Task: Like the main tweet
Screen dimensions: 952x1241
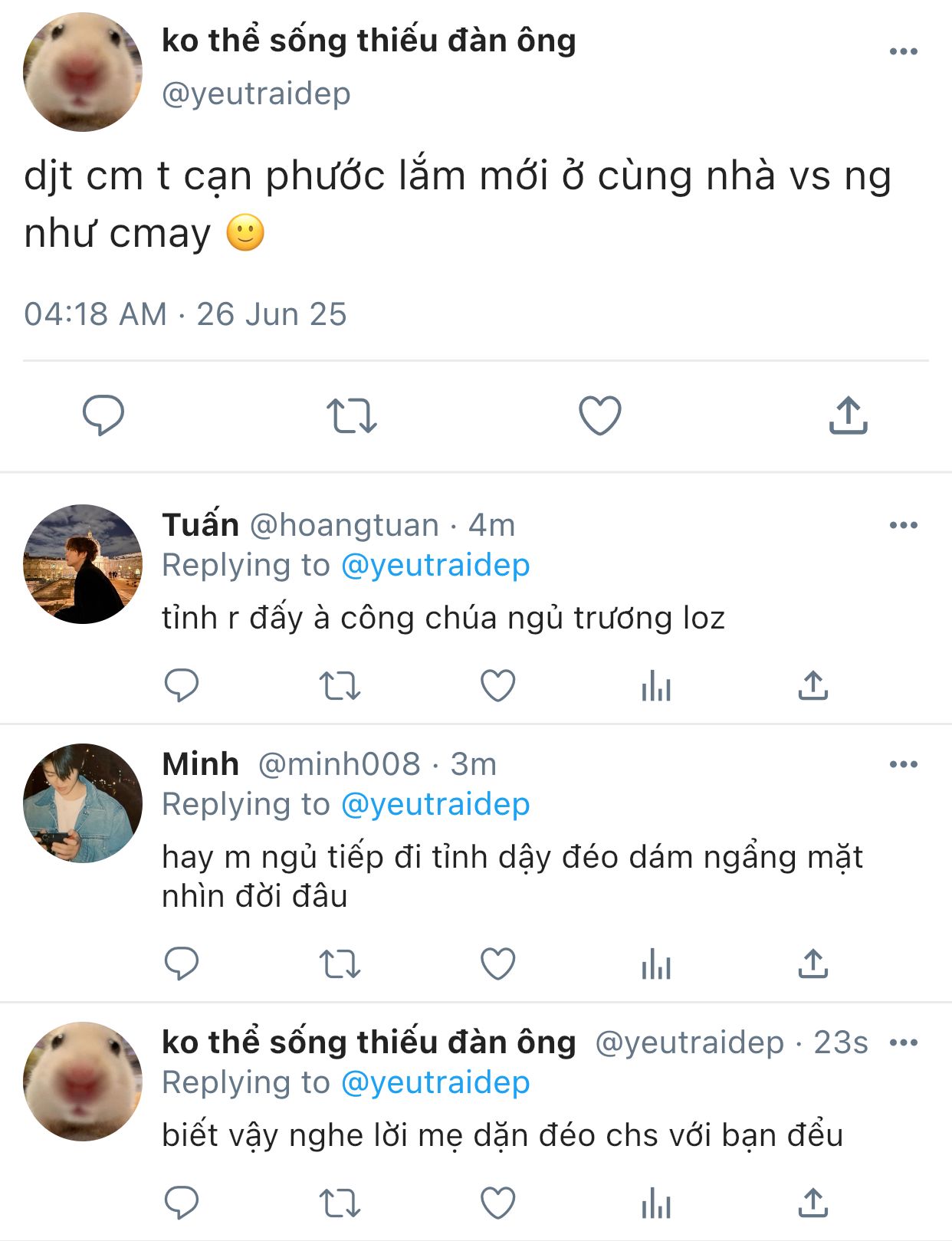Action: (x=599, y=415)
